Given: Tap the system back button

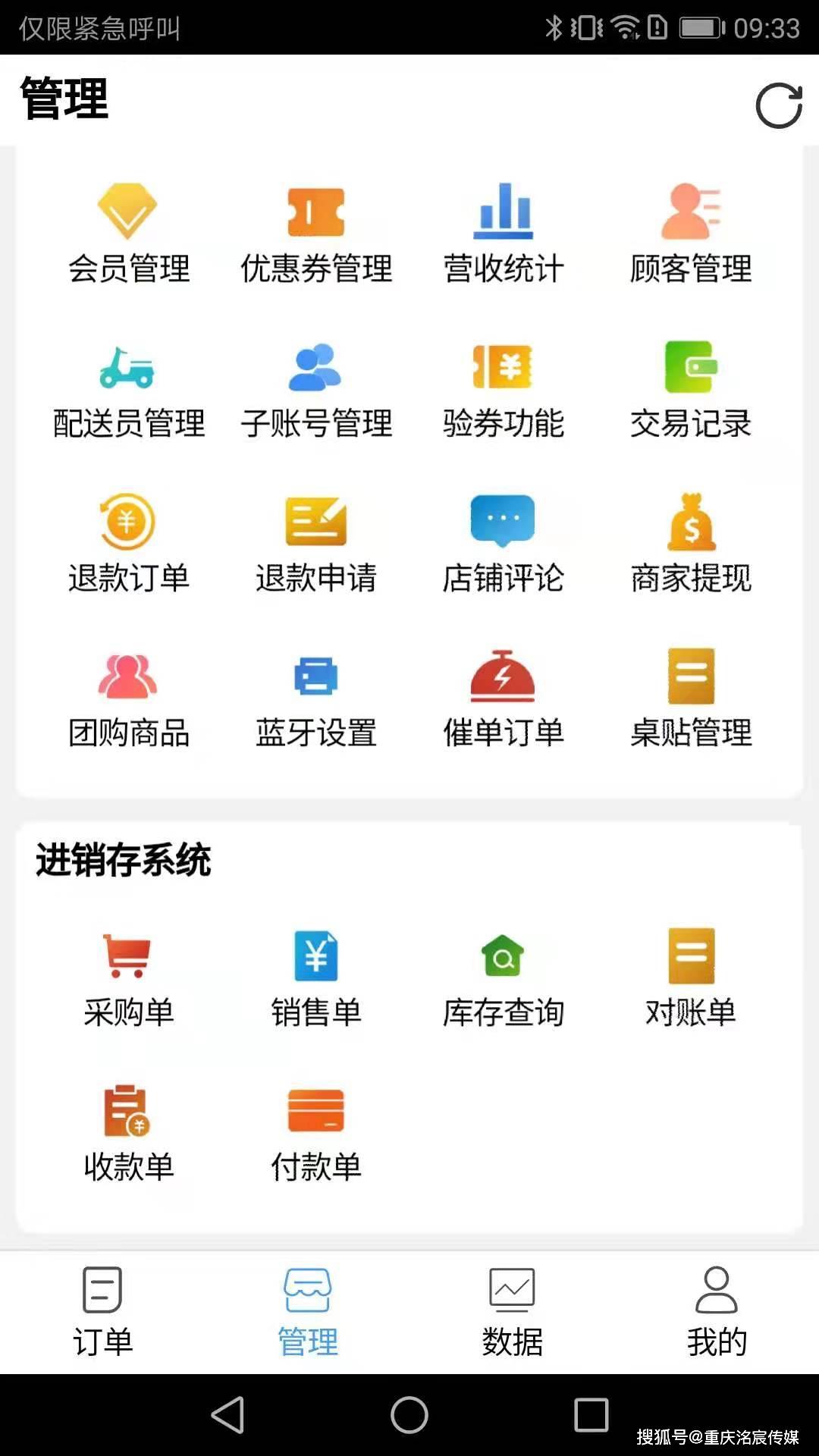Looking at the screenshot, I should point(227,1415).
